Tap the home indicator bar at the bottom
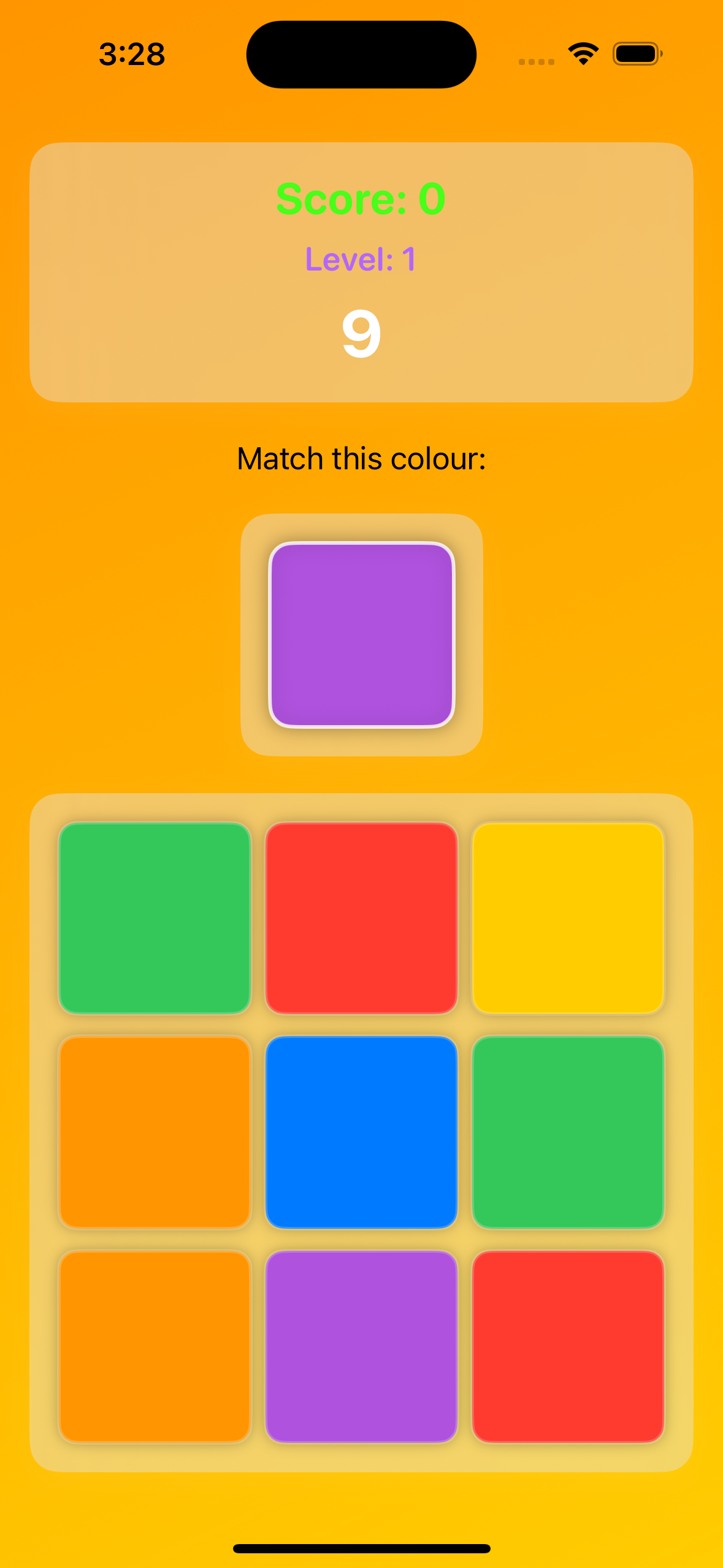 (x=361, y=1548)
